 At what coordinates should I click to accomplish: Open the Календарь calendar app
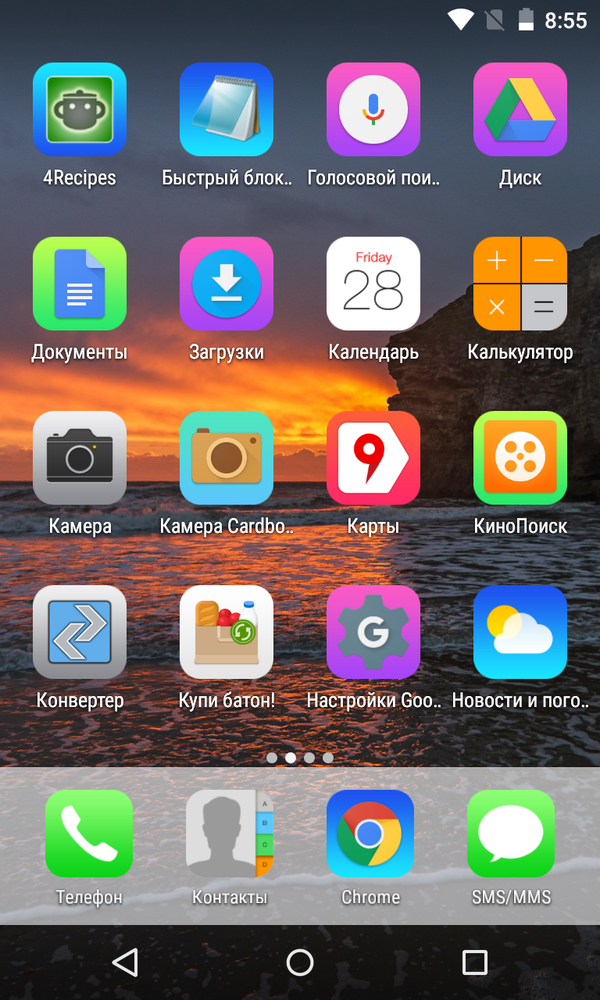pos(373,284)
